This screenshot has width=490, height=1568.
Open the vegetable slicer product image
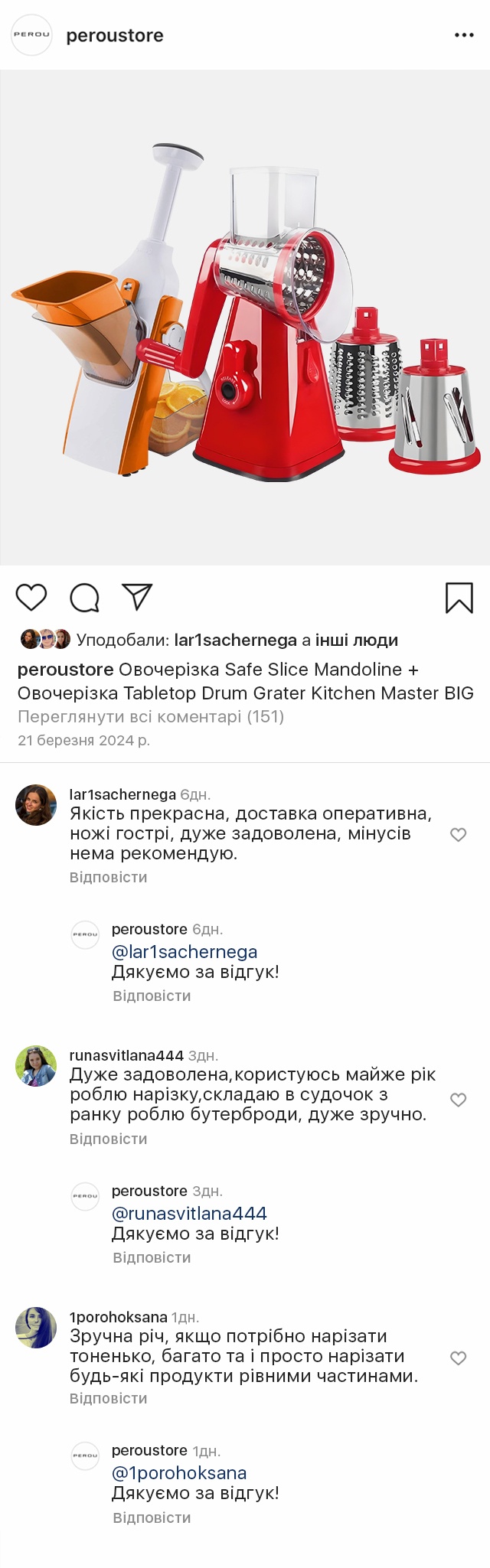point(245,318)
